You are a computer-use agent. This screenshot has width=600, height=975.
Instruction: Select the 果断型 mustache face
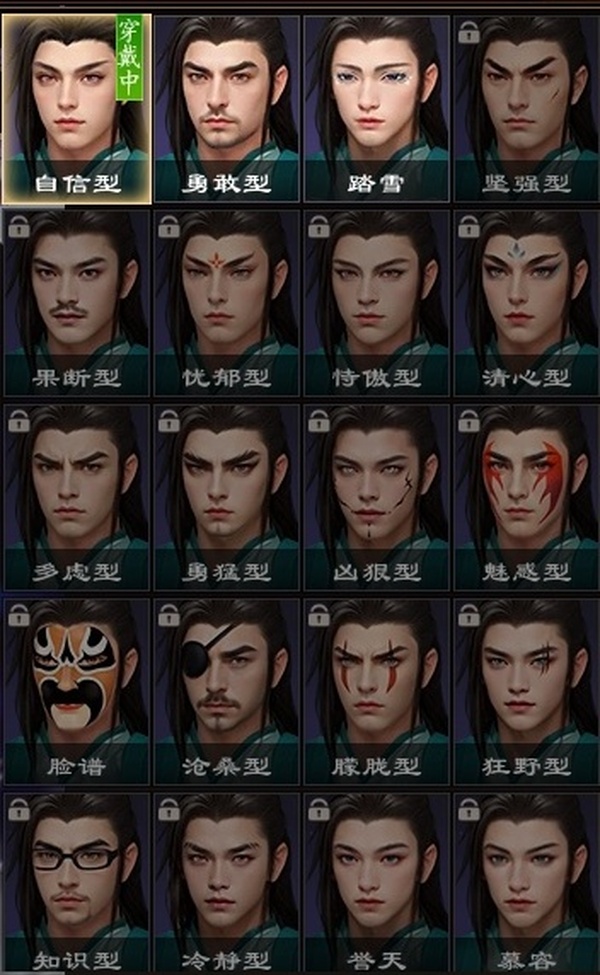76,300
